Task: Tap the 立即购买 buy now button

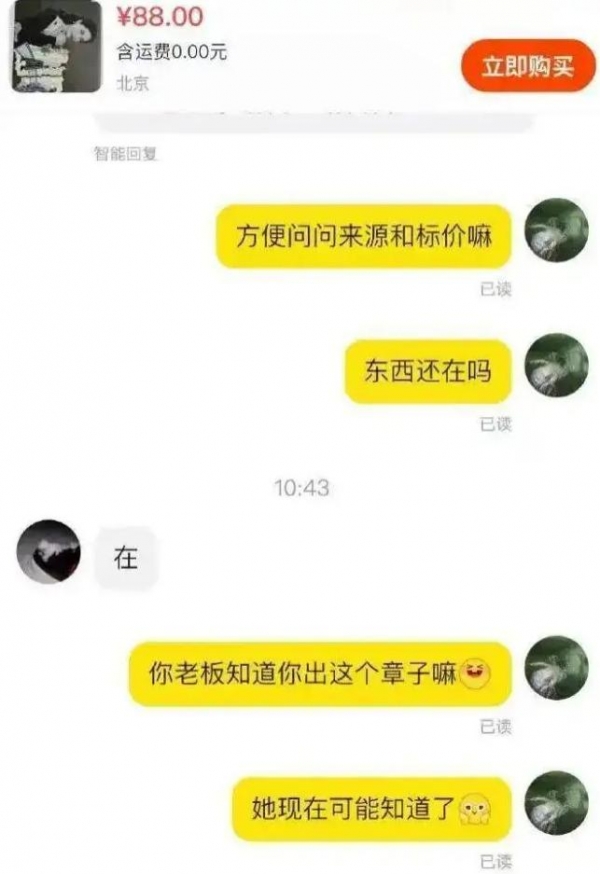Action: pyautogui.click(x=527, y=66)
